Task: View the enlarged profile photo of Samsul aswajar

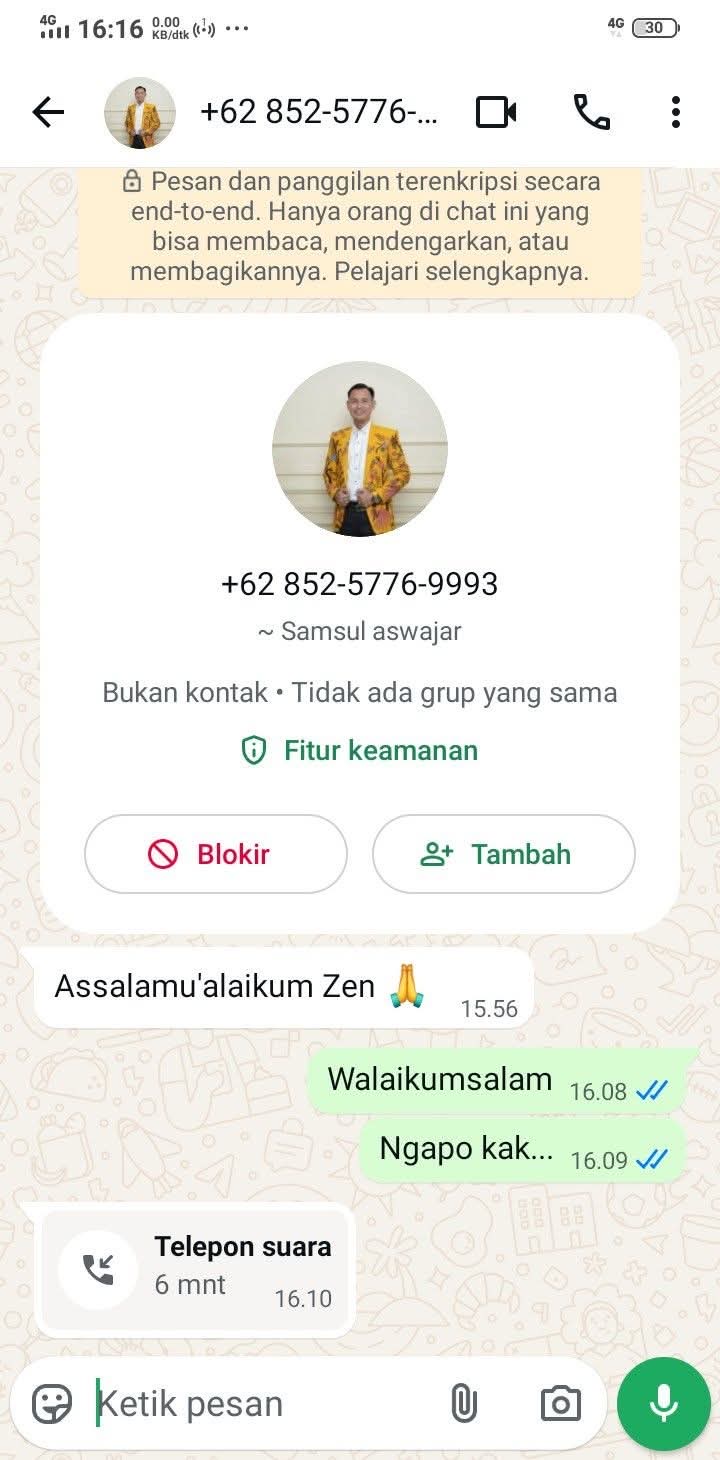Action: pos(360,450)
